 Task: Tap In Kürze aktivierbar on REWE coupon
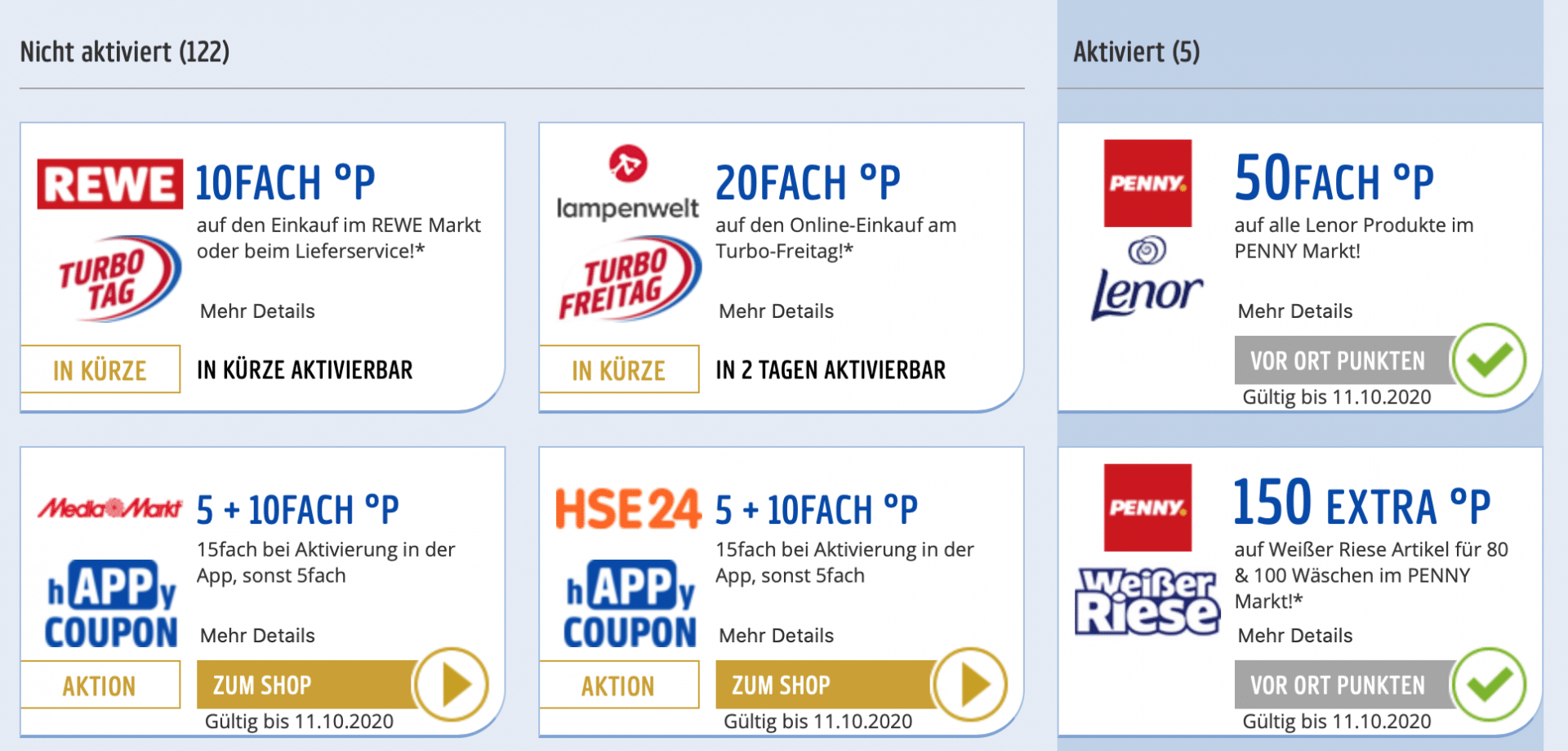(305, 370)
